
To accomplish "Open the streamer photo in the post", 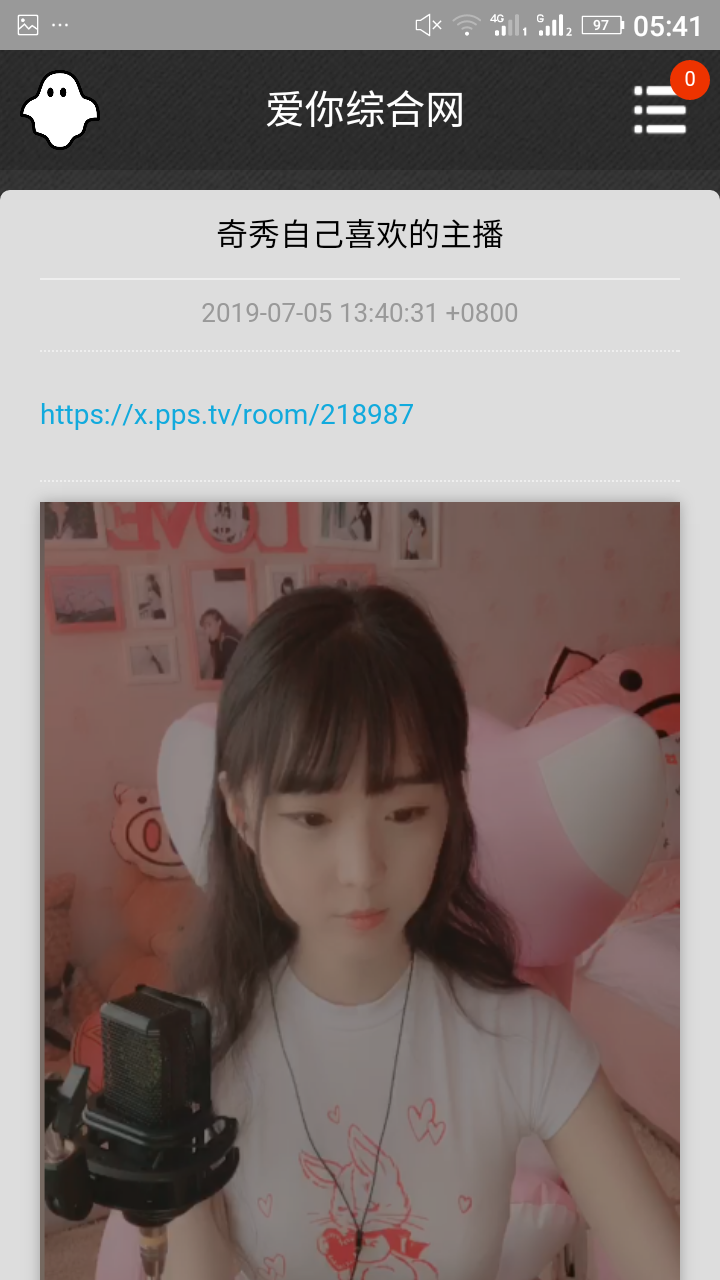I will click(360, 890).
